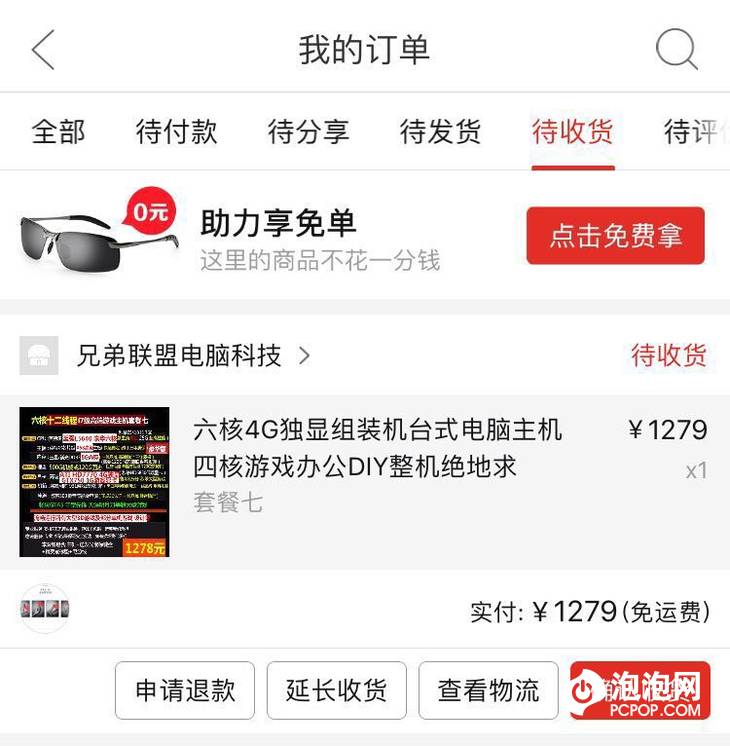730x746 pixels.
Task: Tap the back arrow to leave 我的订单
Action: pyautogui.click(x=42, y=48)
